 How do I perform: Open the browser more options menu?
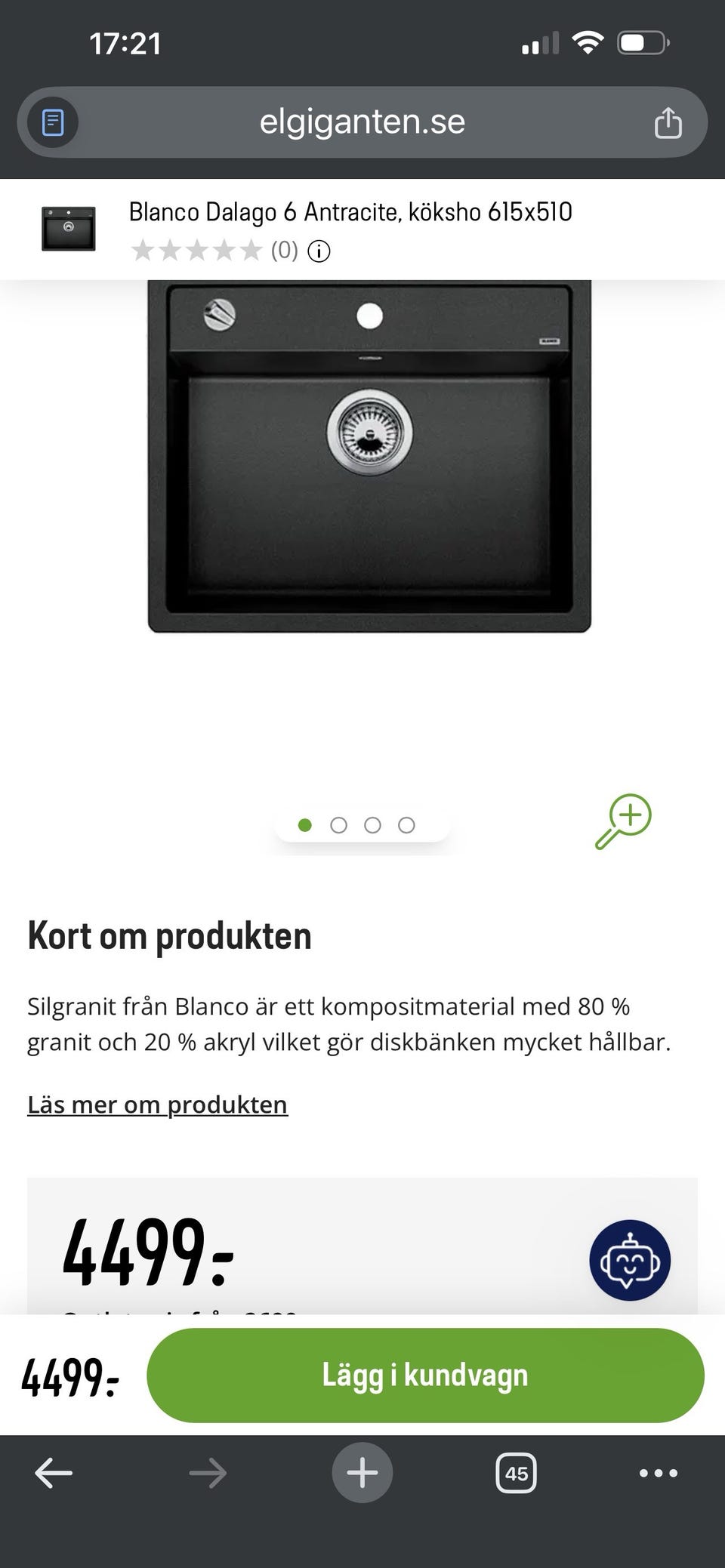(658, 1471)
